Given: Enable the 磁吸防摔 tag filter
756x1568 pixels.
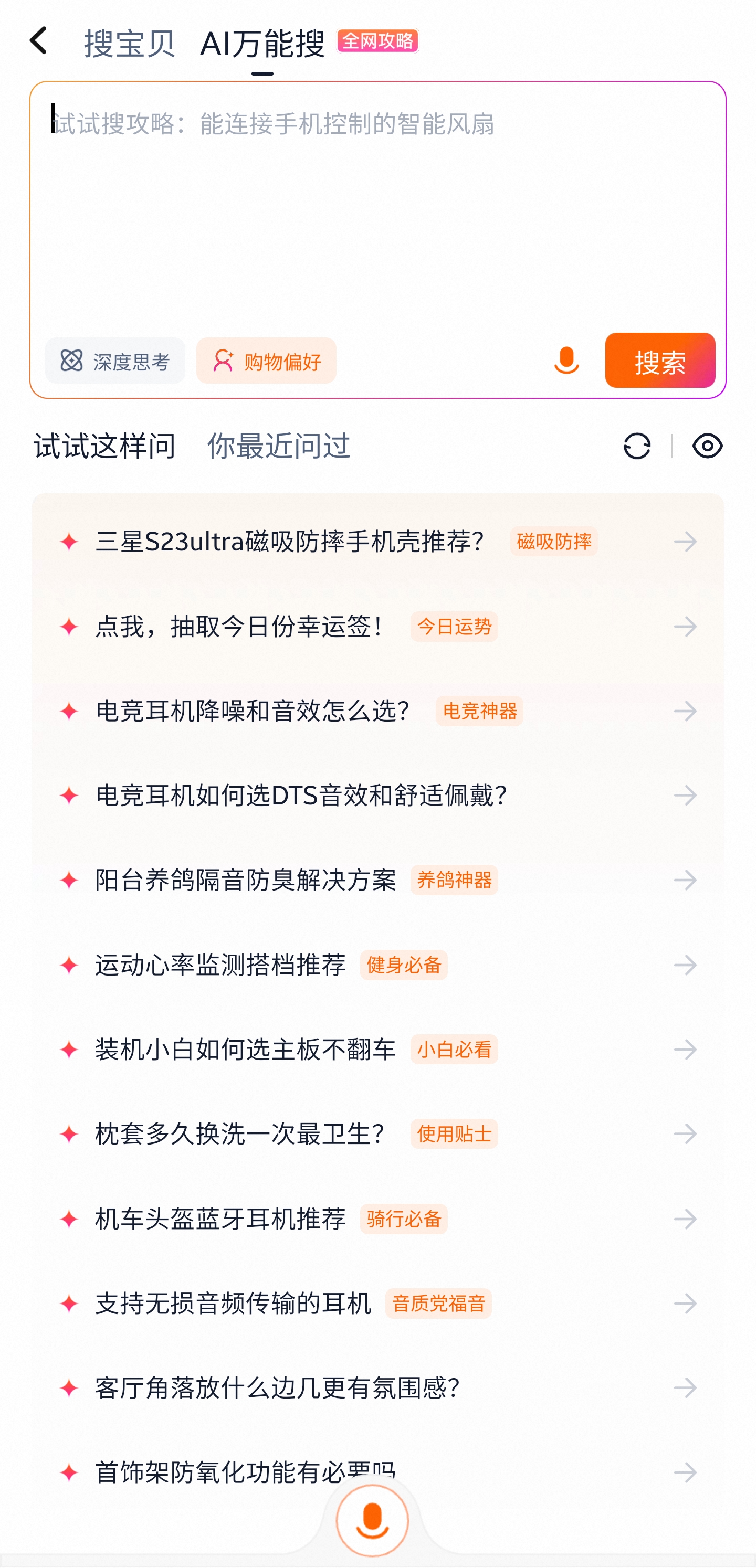Looking at the screenshot, I should click(553, 542).
